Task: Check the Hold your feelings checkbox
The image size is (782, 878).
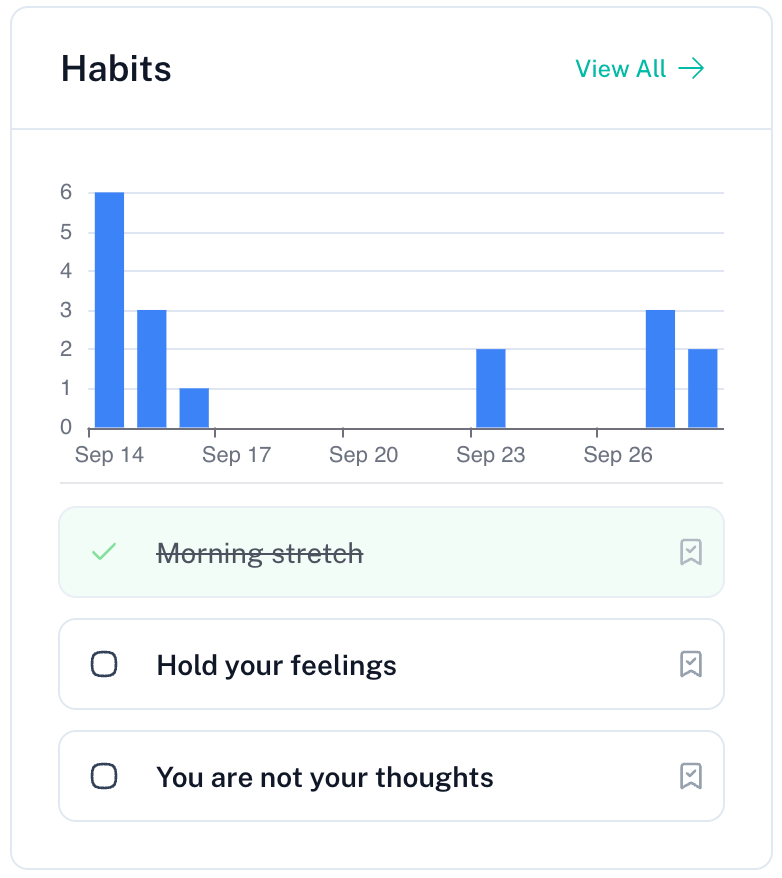Action: click(x=102, y=664)
